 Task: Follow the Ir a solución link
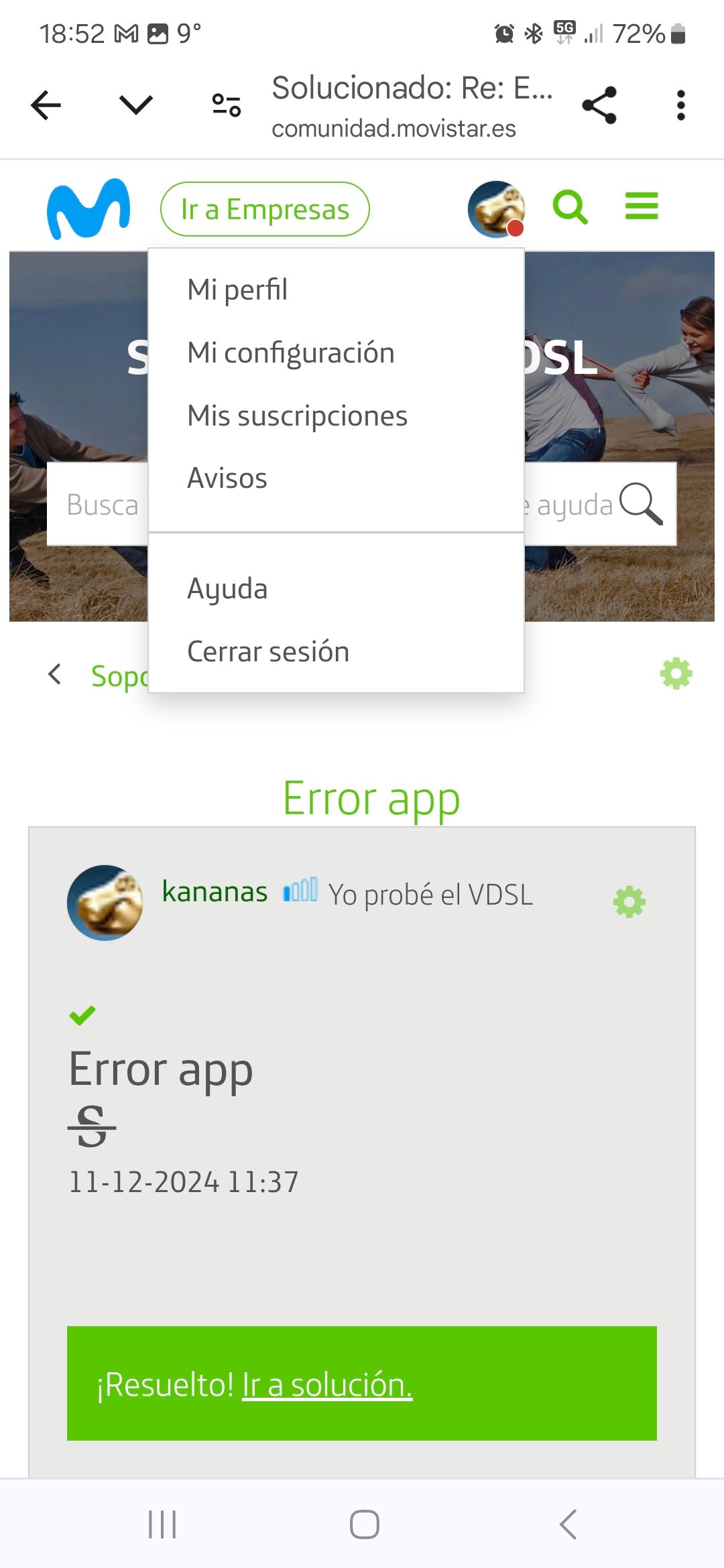pyautogui.click(x=327, y=1385)
